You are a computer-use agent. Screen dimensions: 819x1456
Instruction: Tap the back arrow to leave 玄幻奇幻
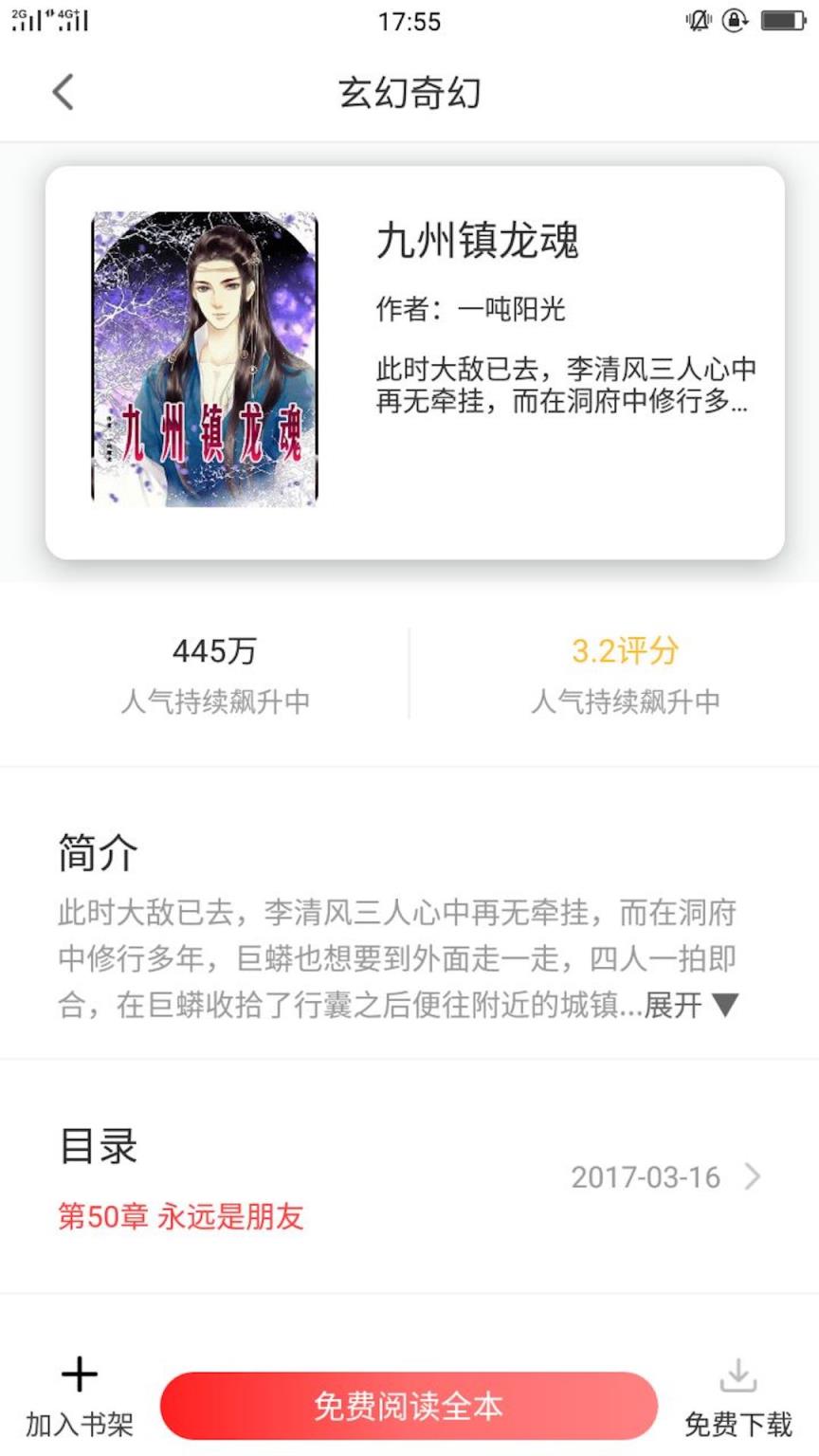pos(63,91)
